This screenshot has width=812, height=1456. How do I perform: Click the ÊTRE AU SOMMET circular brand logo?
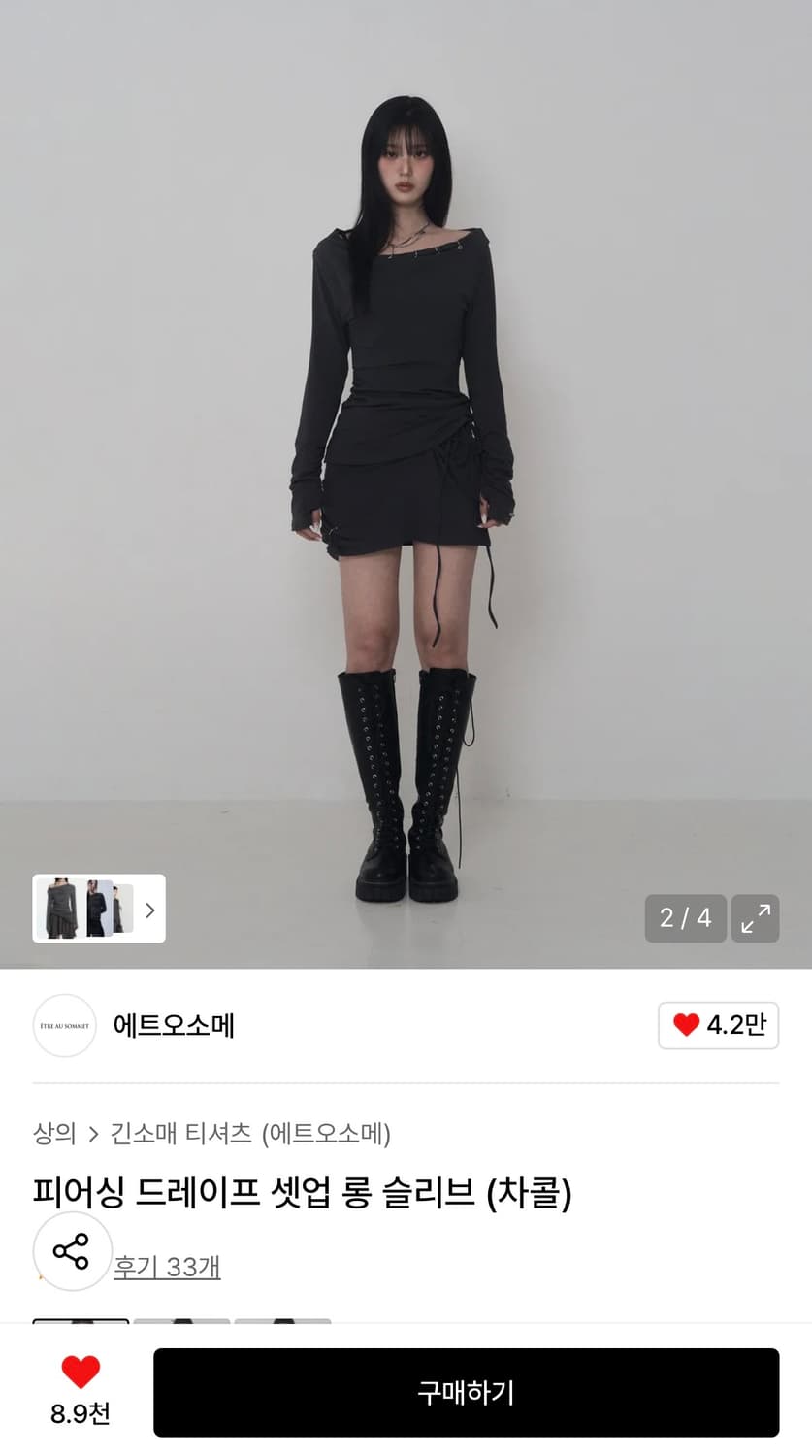point(64,1025)
